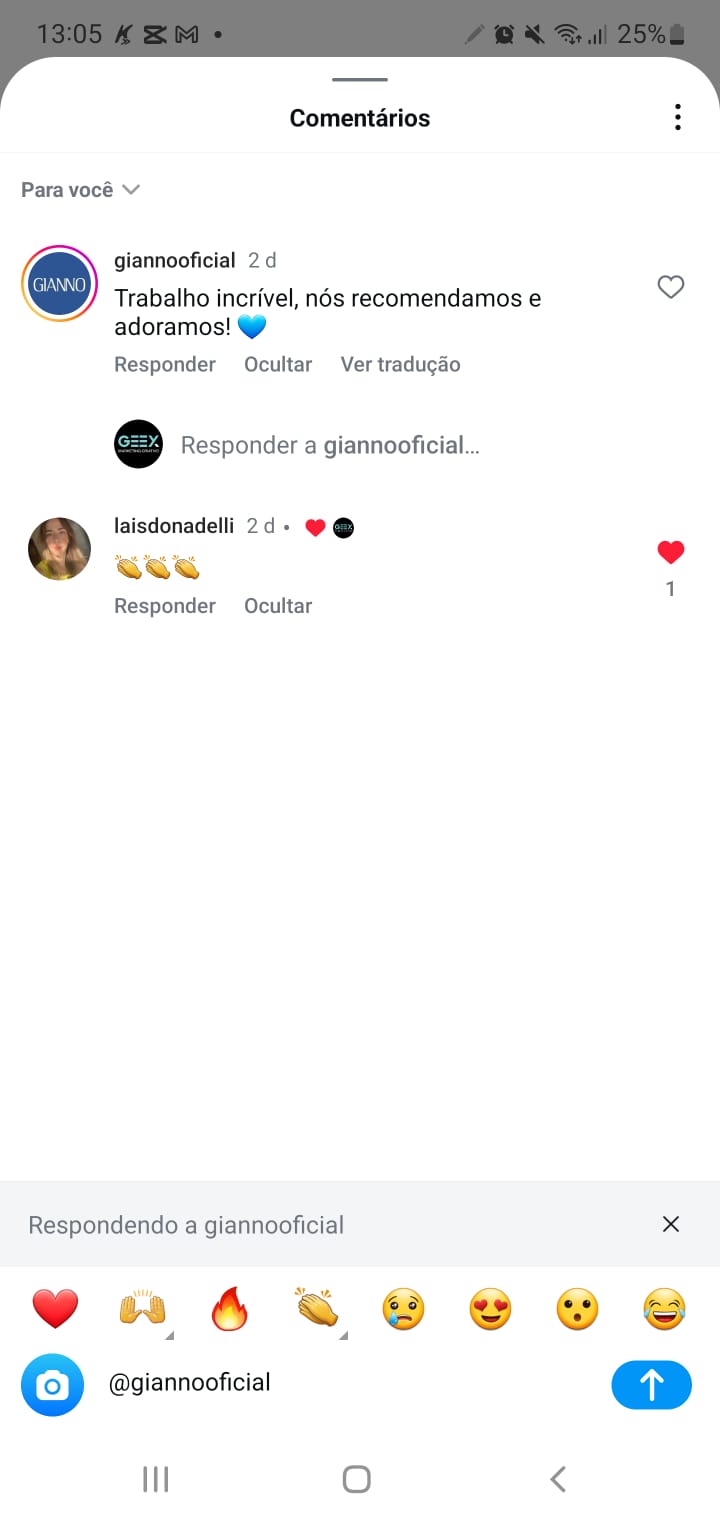
Task: Tap Responder under giannooficial's comment
Action: 165,365
